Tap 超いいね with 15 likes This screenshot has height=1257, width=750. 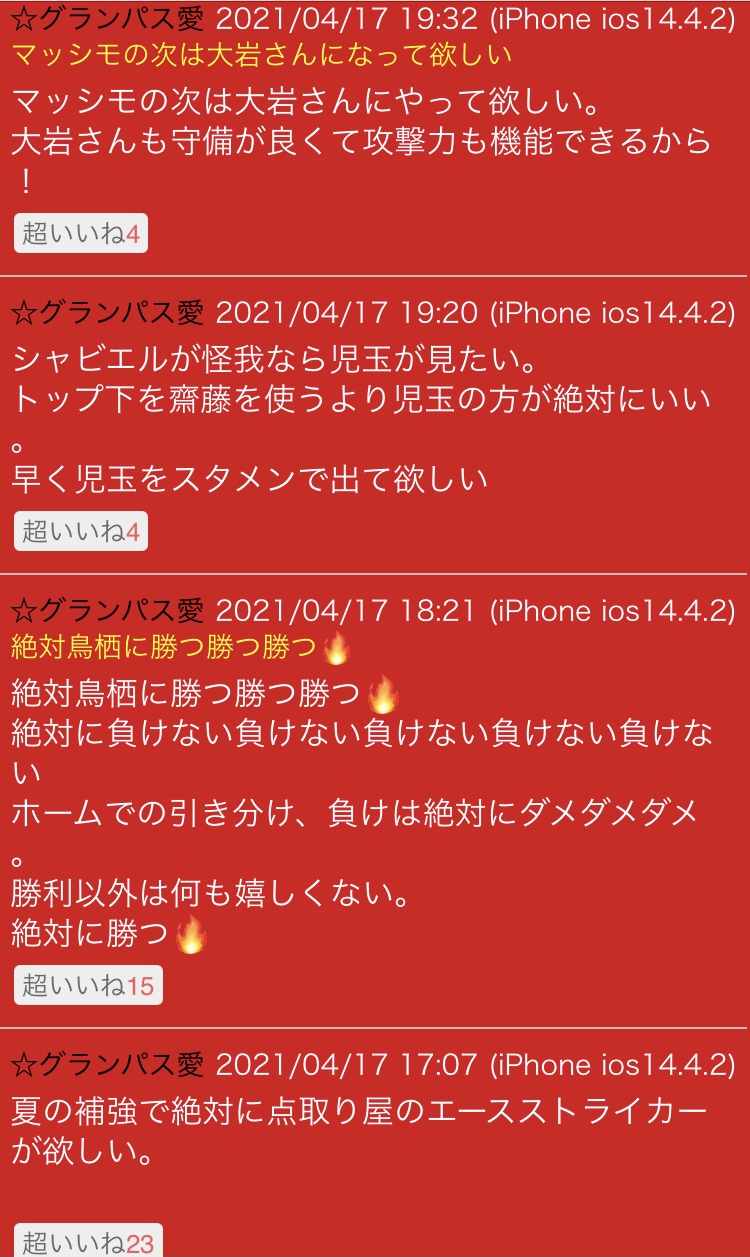pyautogui.click(x=87, y=986)
